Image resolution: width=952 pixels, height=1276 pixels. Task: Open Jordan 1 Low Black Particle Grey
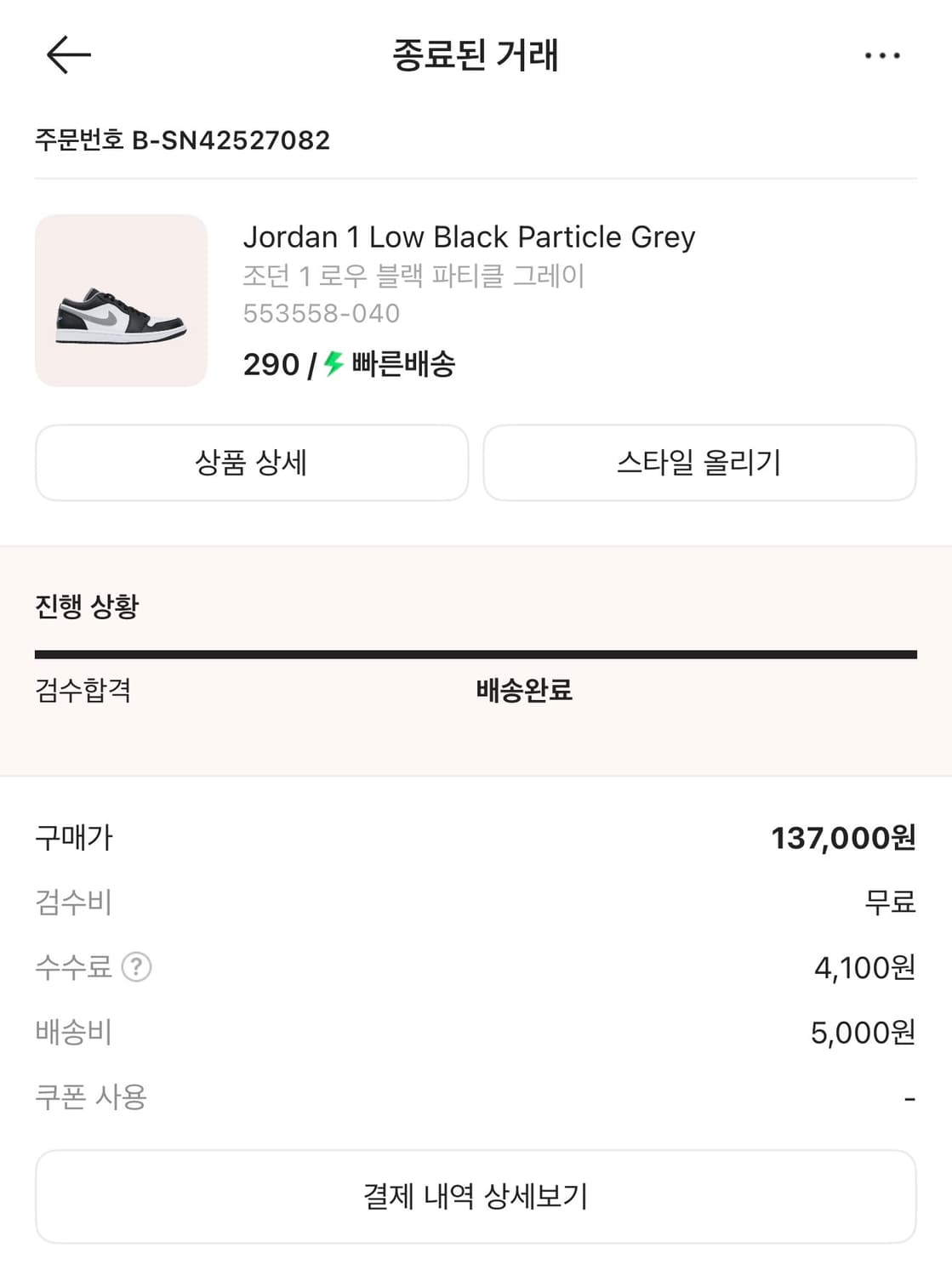click(470, 236)
